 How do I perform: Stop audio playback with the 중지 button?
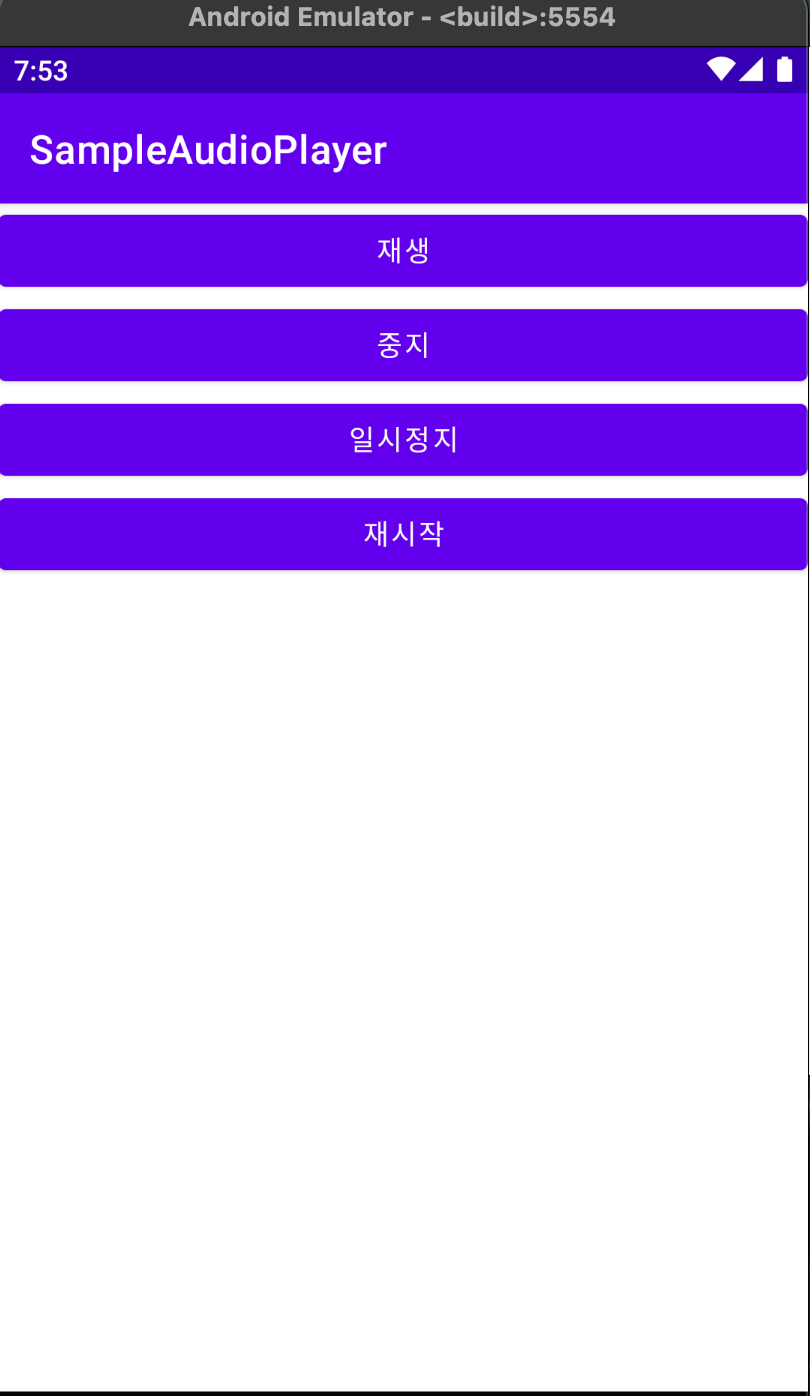pyautogui.click(x=404, y=345)
